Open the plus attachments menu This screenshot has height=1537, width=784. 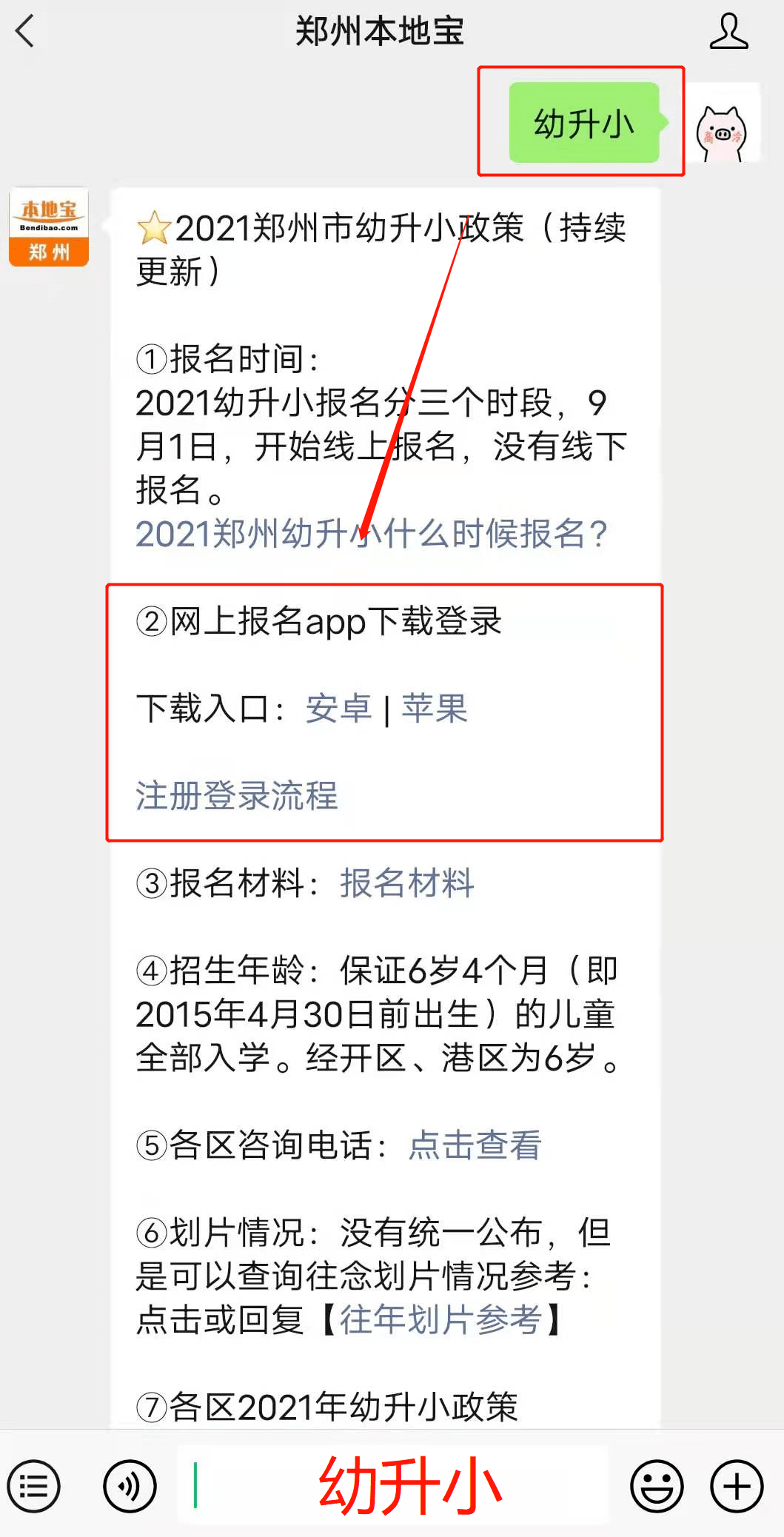pyautogui.click(x=736, y=1486)
